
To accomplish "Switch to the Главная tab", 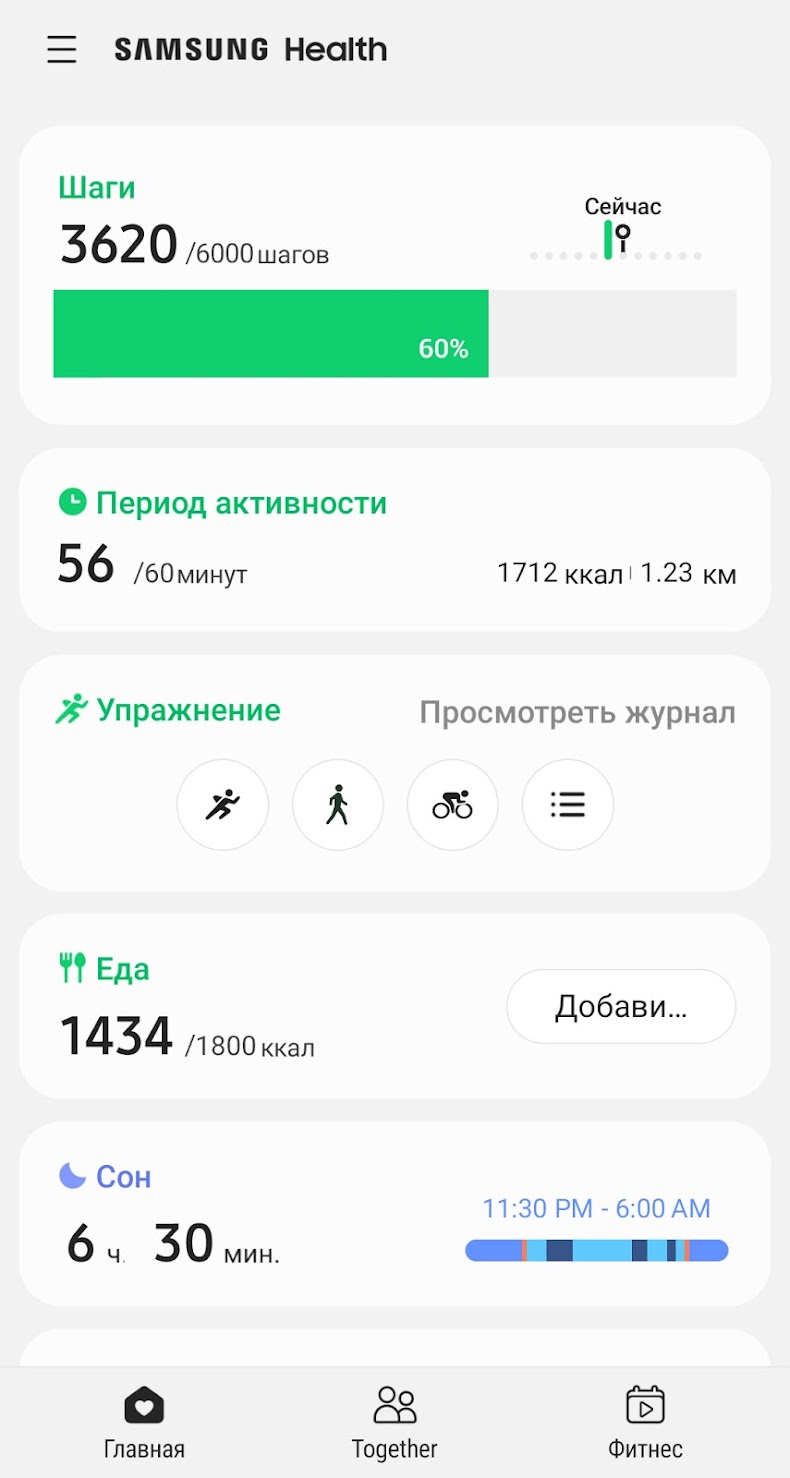I will 144,1422.
